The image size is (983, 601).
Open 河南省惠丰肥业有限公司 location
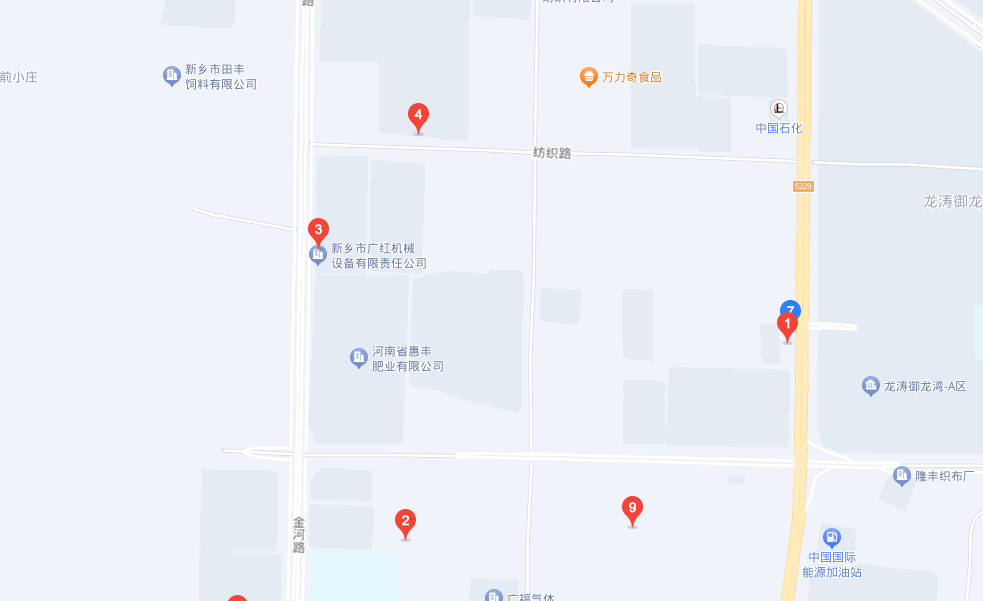(358, 358)
